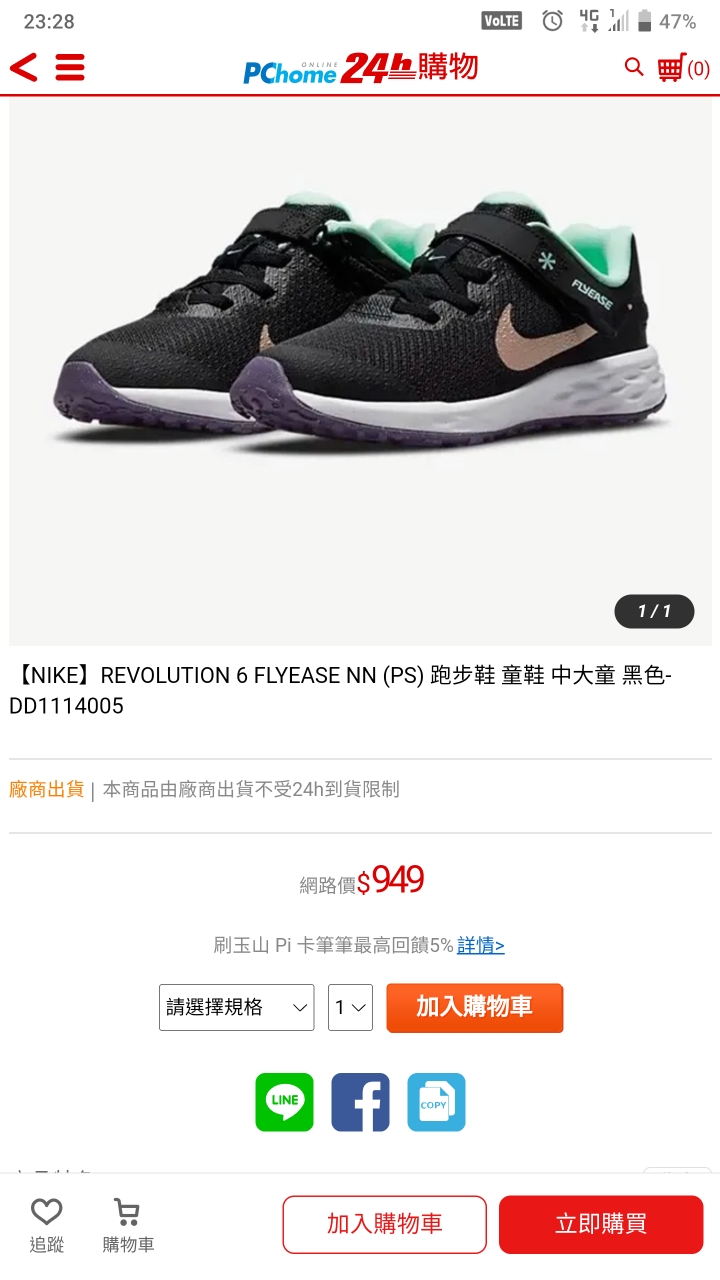Buy now with 立即購買
The width and height of the screenshot is (720, 1280).
pyautogui.click(x=601, y=1224)
